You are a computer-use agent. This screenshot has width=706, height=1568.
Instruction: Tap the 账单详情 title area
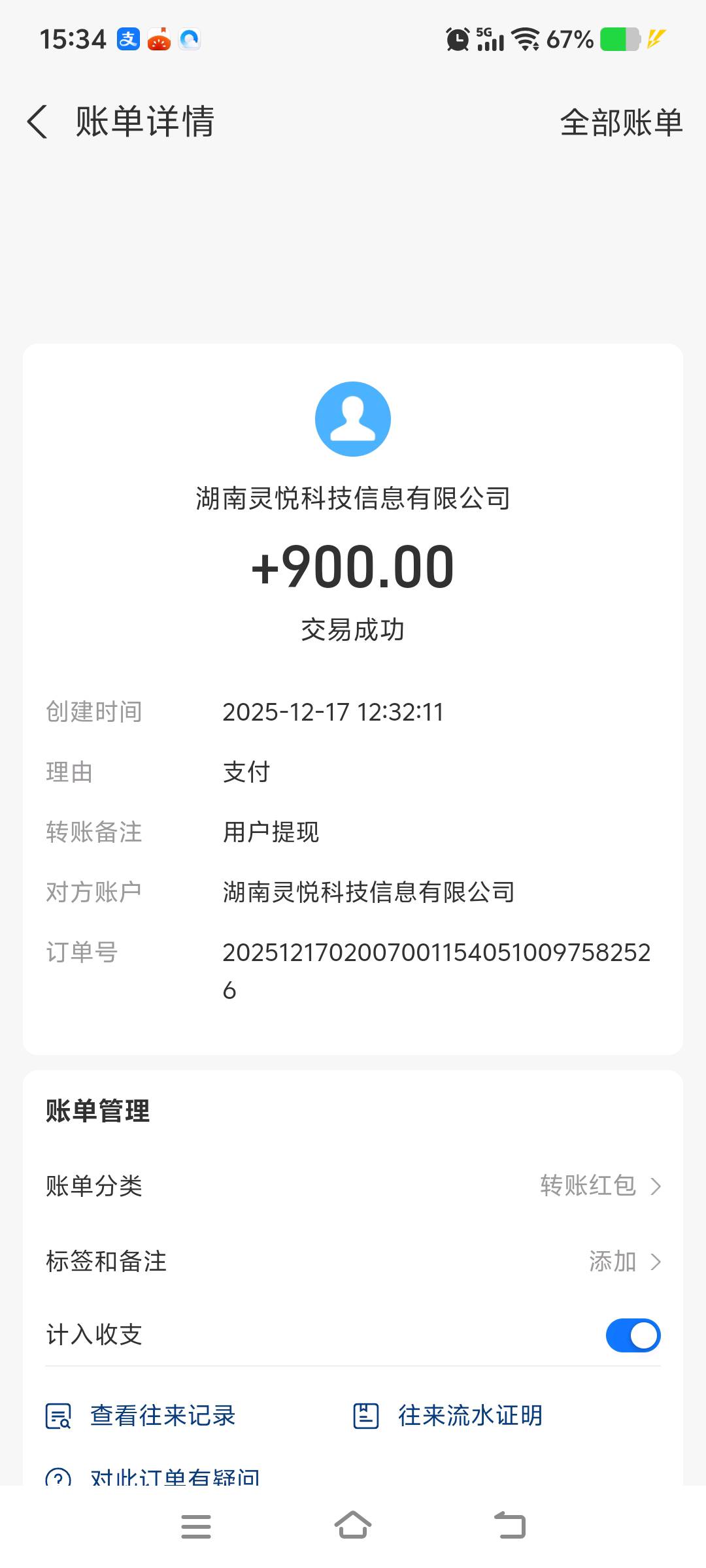tap(144, 122)
